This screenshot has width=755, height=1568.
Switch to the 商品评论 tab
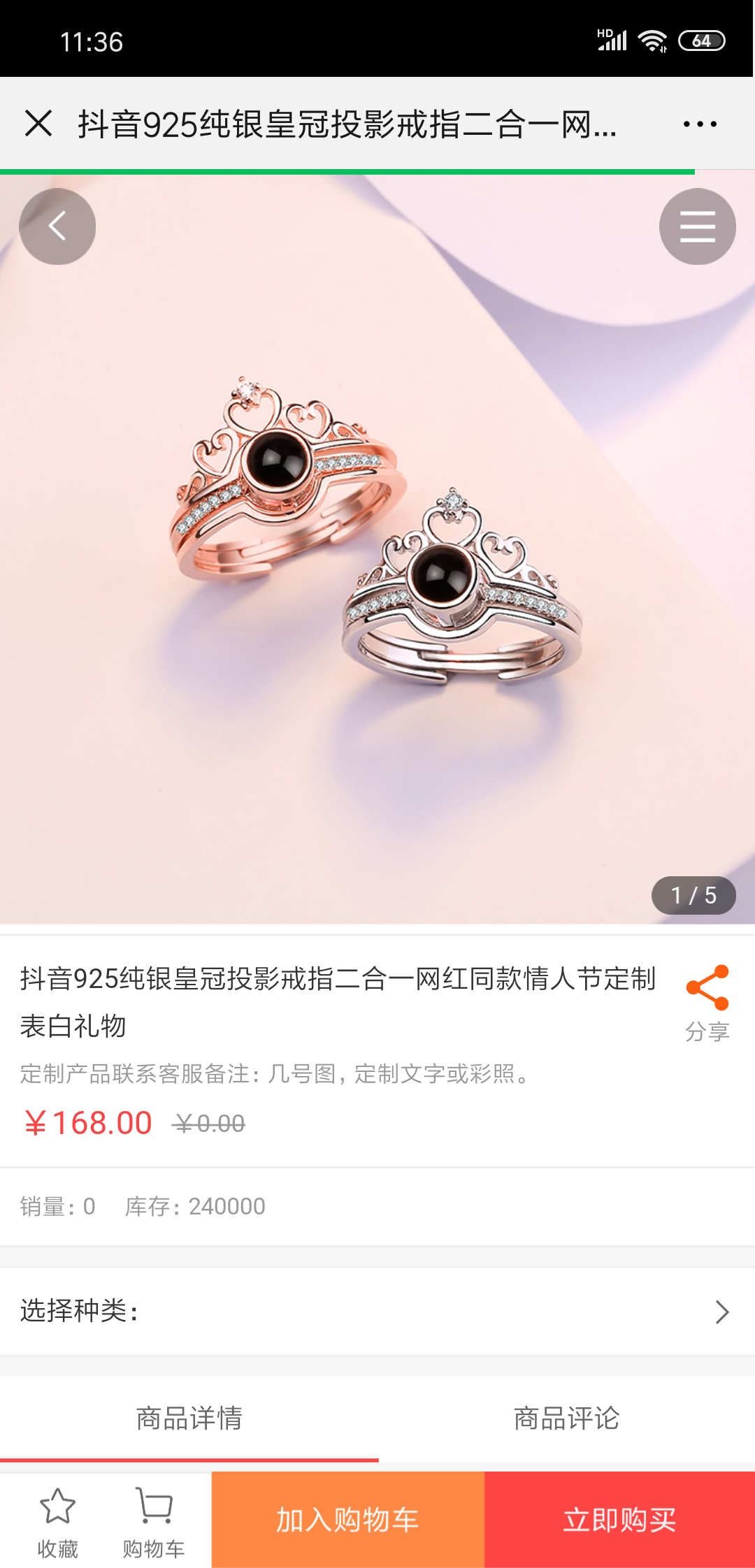(566, 1418)
